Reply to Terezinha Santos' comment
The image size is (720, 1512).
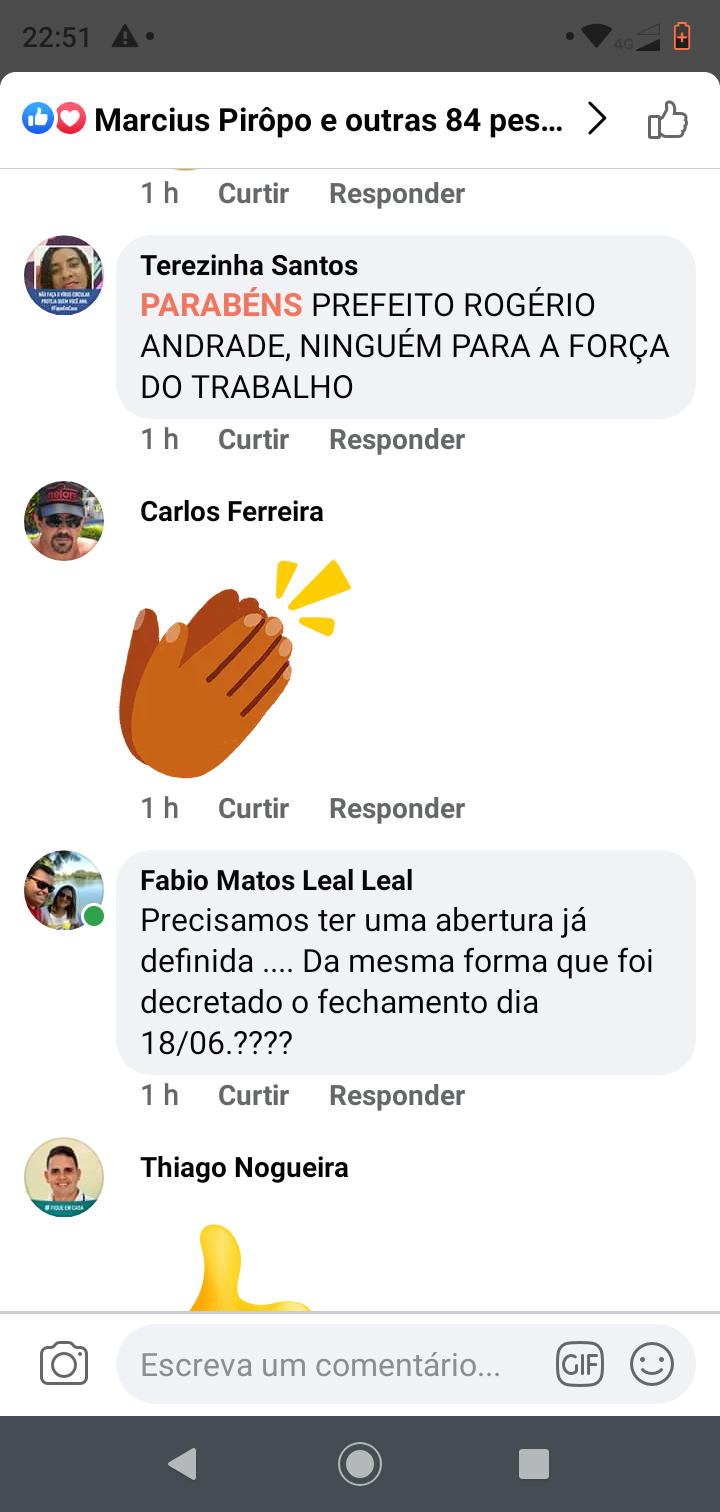pyautogui.click(x=397, y=439)
